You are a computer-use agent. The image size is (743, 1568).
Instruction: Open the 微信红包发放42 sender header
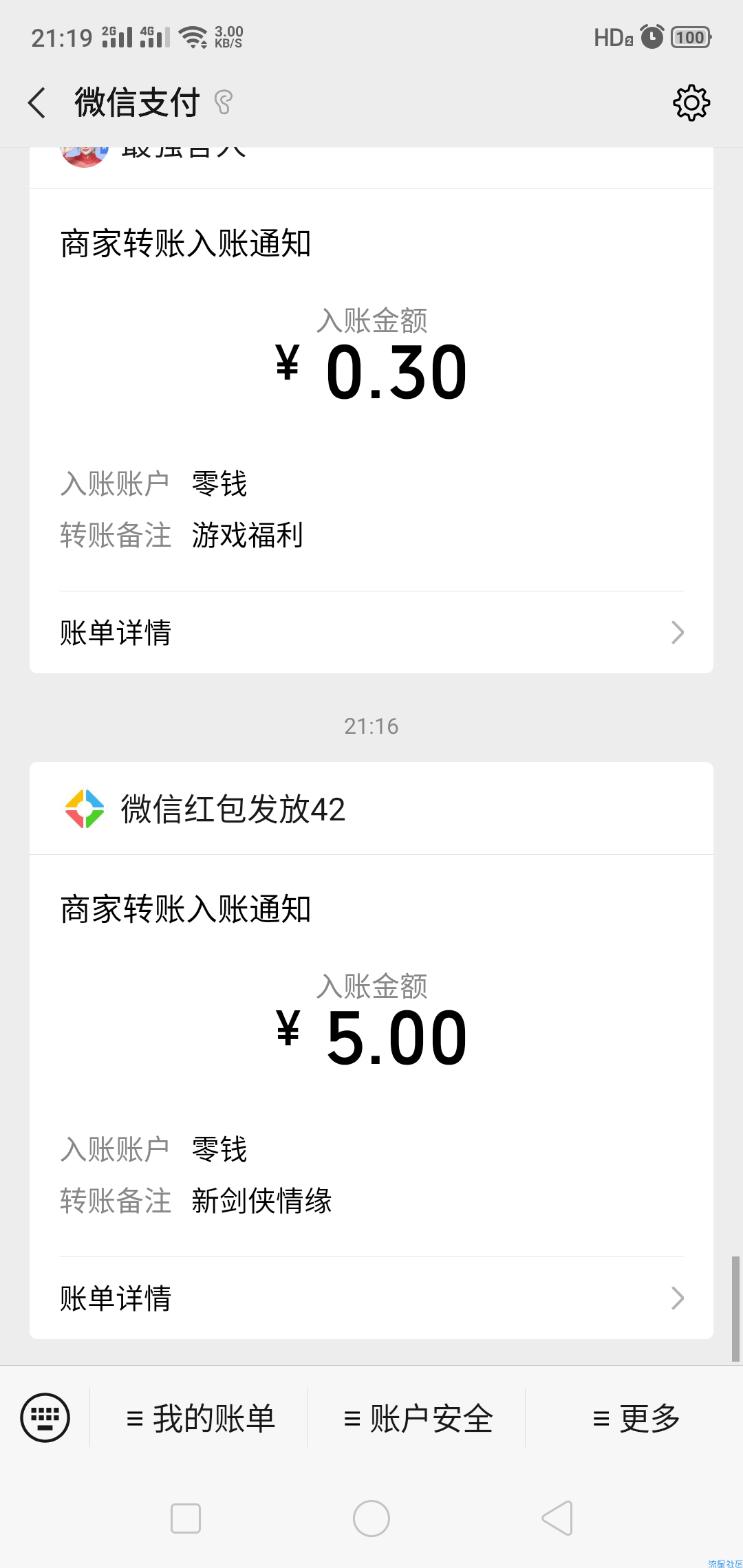point(371,808)
